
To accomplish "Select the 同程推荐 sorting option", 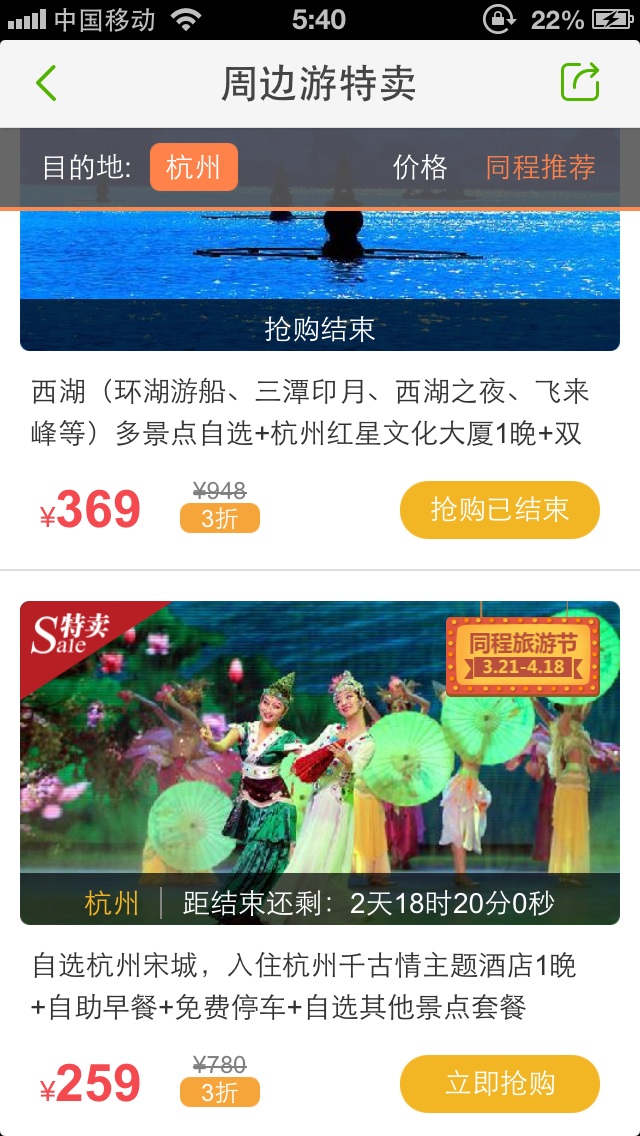I will point(541,167).
